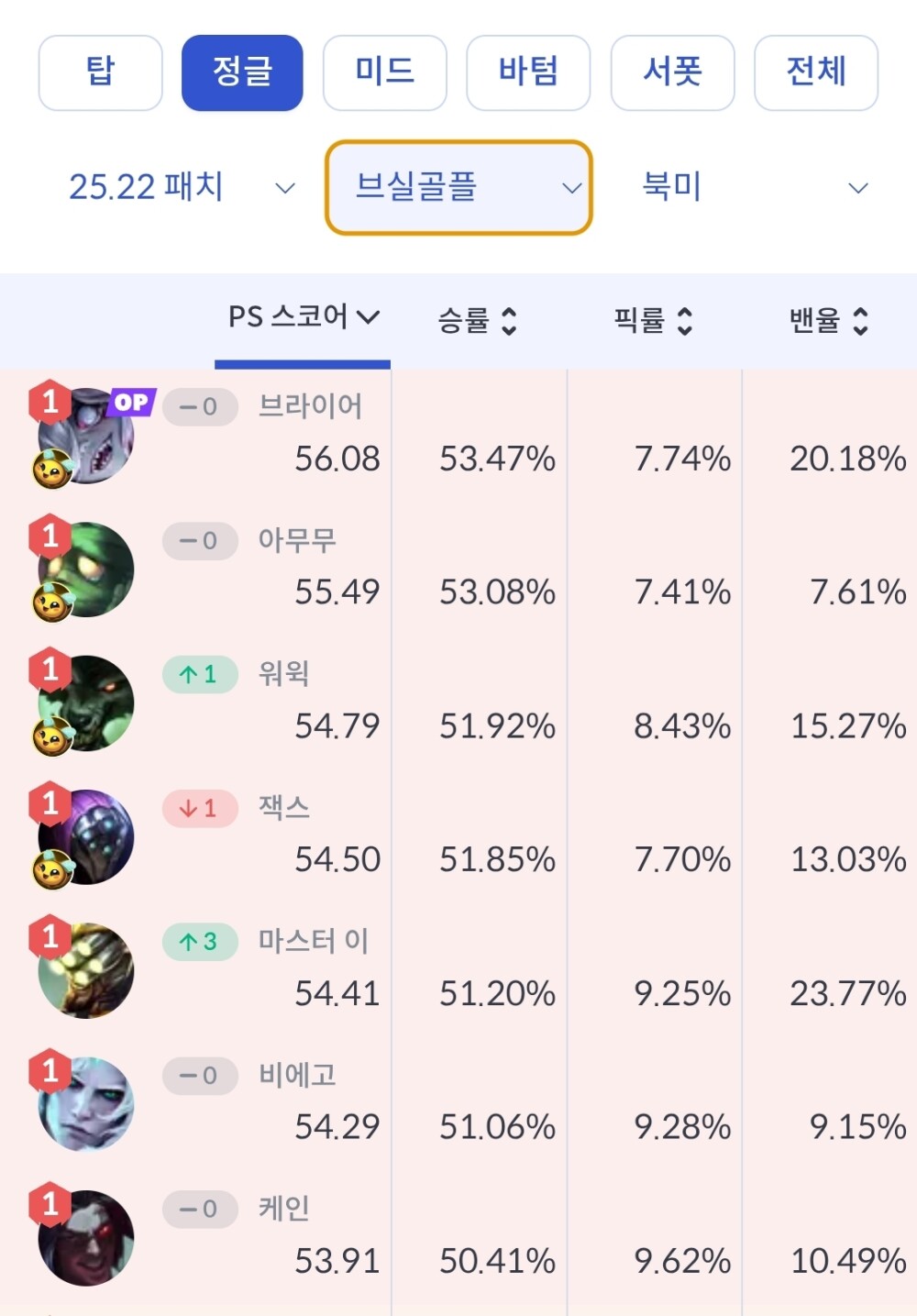Screen dimensions: 917x1316
Task: Sort champions by 승률
Action: 478,320
